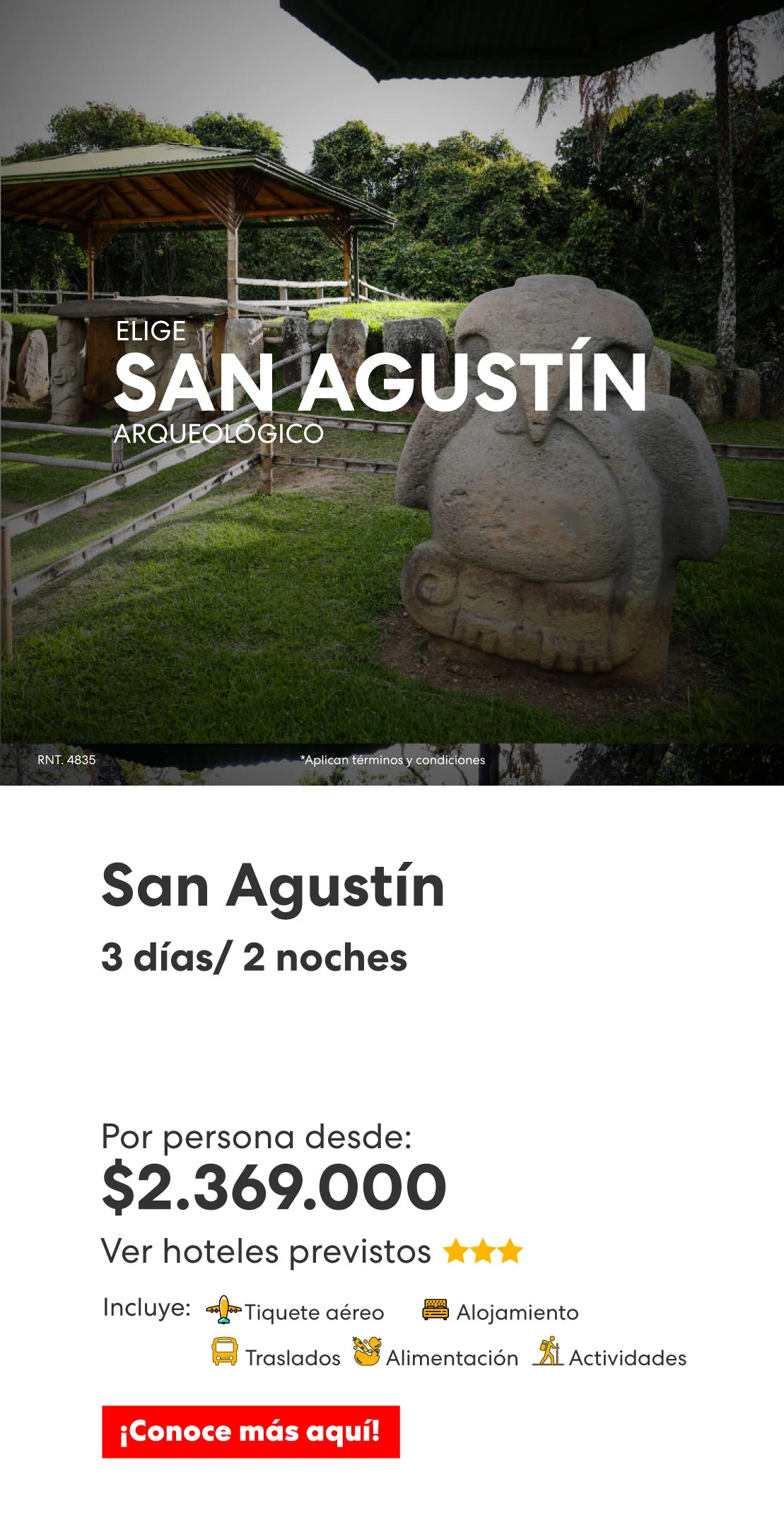Click the San Agustín heading title
Viewport: 784px width, 1530px height.
tap(272, 889)
